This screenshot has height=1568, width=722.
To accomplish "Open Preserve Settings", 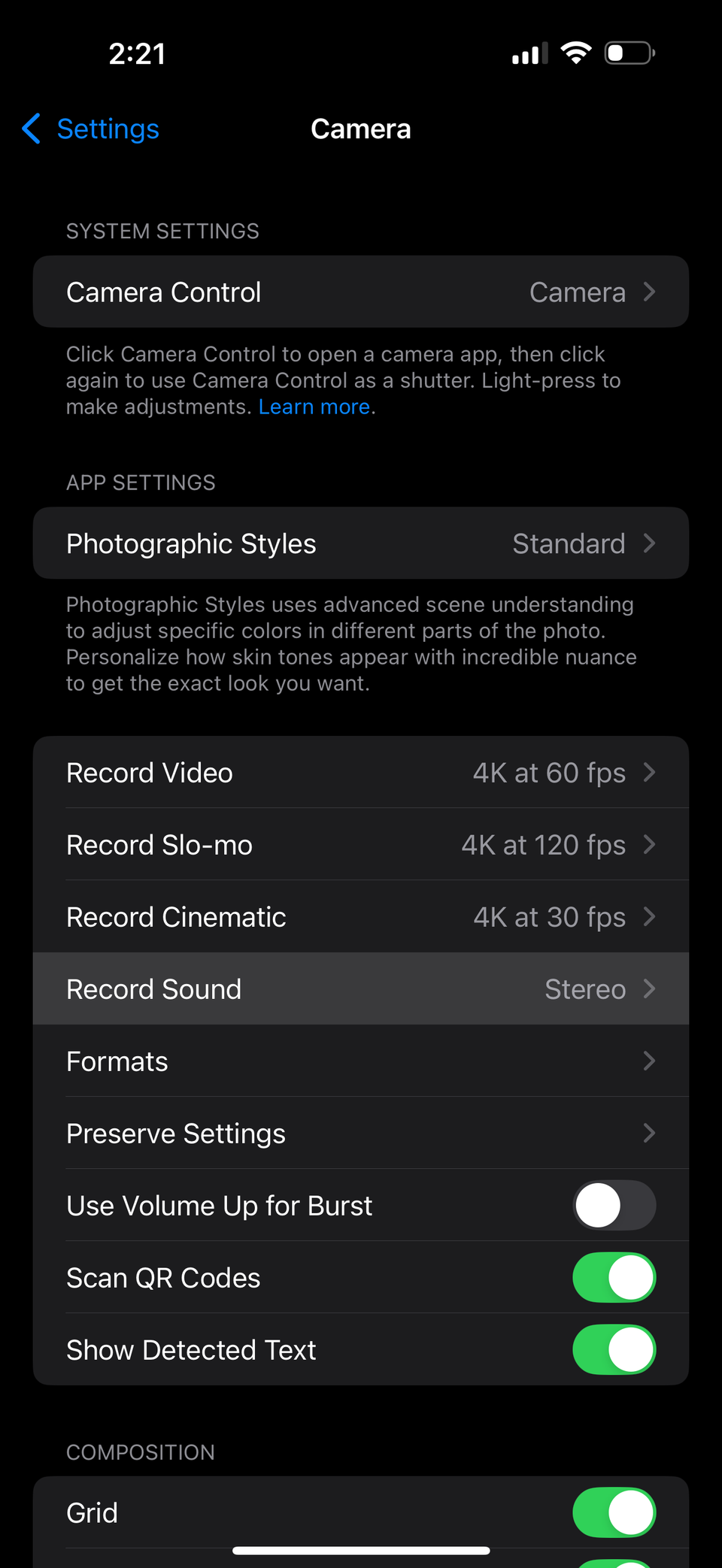I will click(361, 1134).
